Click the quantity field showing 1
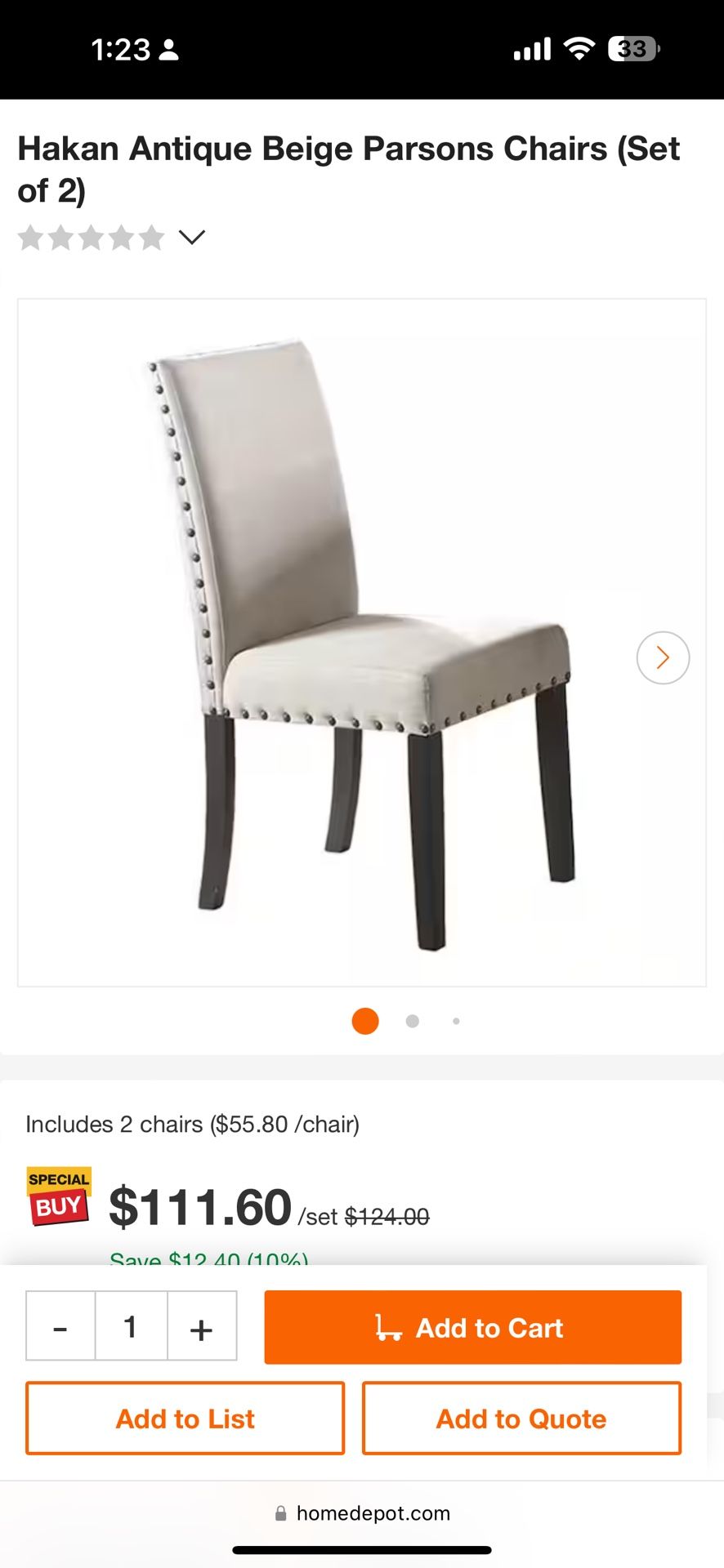This screenshot has height=1568, width=724. [x=131, y=1326]
